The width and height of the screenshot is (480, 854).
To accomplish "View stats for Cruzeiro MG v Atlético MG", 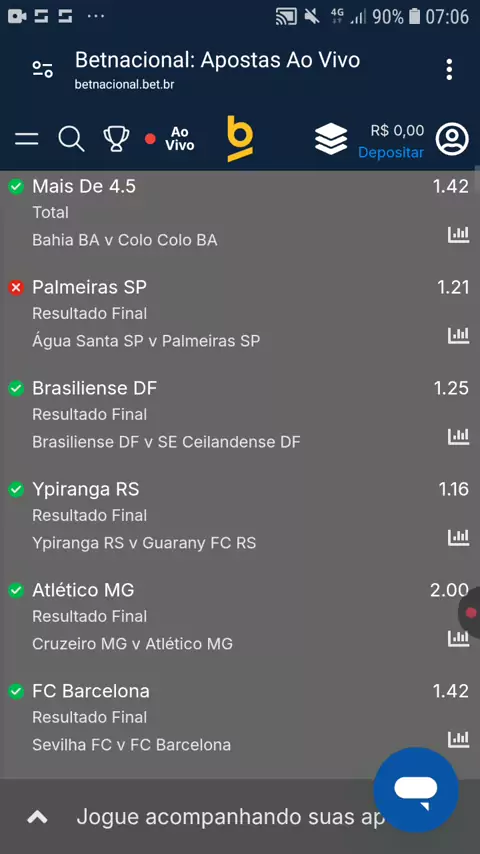I will point(458,638).
